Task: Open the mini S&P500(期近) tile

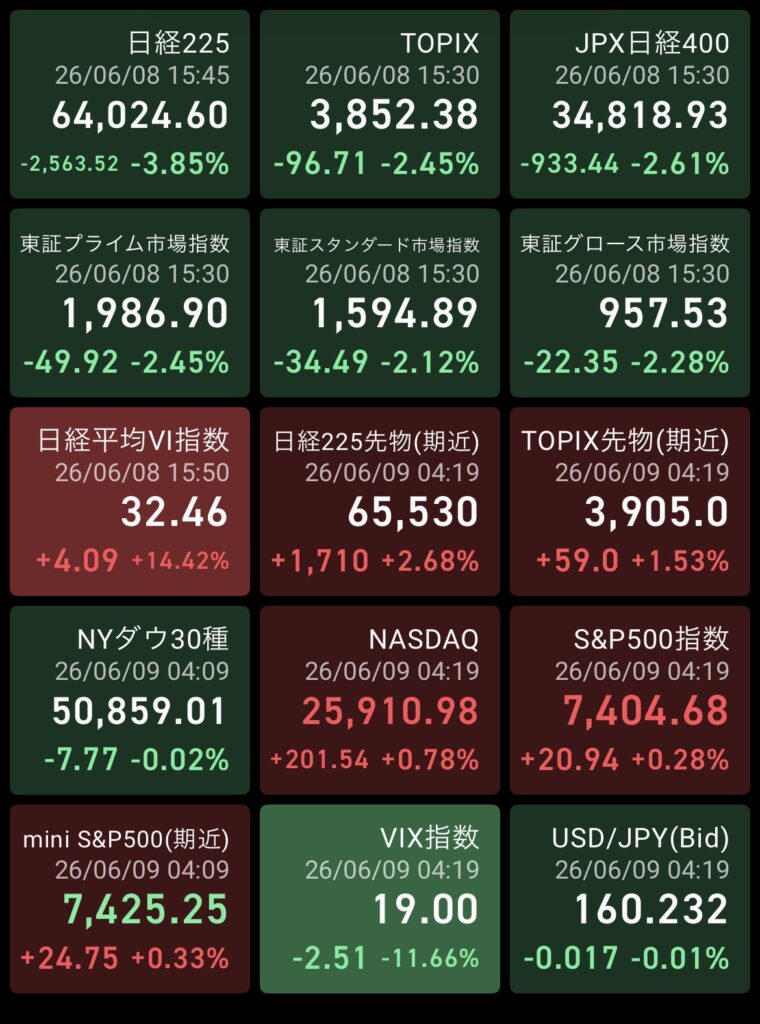Action: (130, 899)
